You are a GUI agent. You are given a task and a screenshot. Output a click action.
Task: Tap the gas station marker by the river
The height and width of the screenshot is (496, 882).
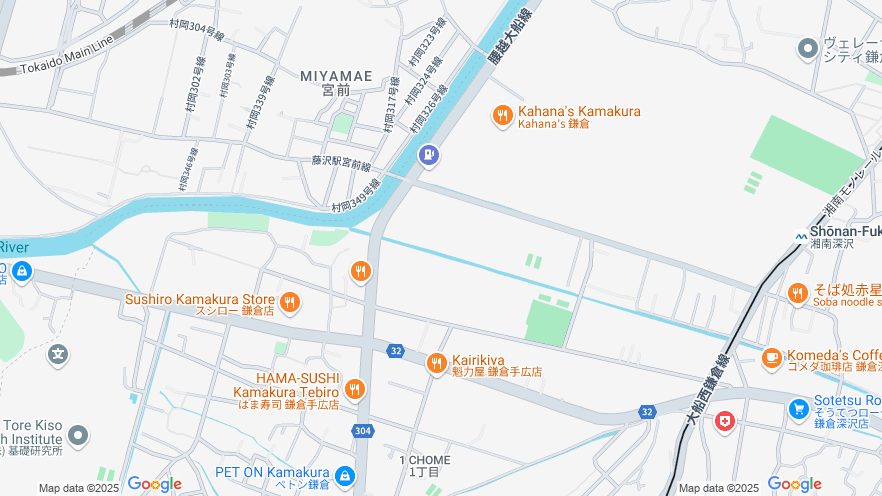pyautogui.click(x=428, y=155)
